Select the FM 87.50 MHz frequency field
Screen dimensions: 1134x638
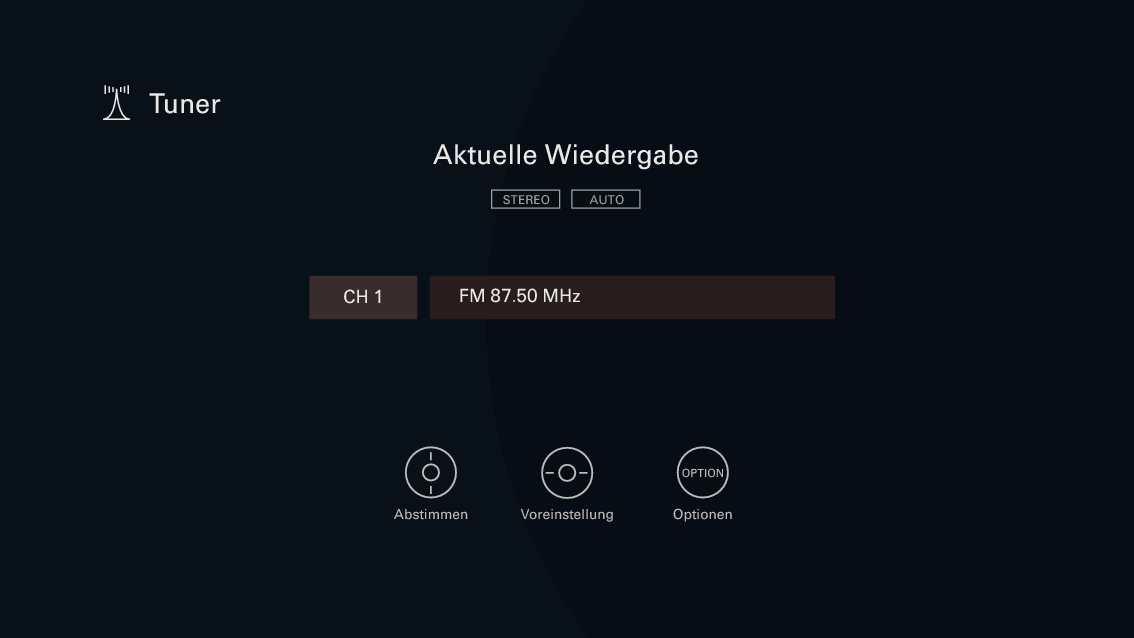(632, 297)
